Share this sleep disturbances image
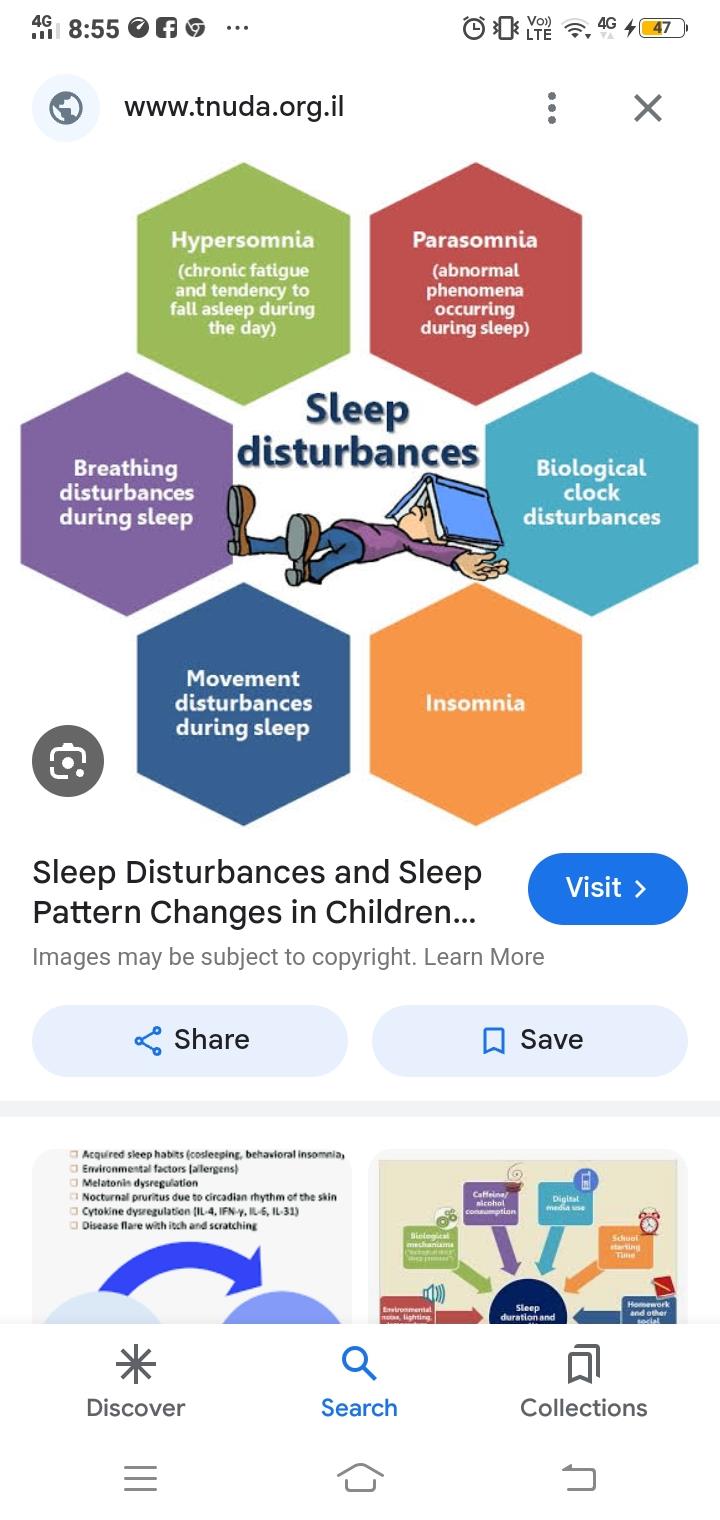The height and width of the screenshot is (1520, 720). coord(190,1040)
